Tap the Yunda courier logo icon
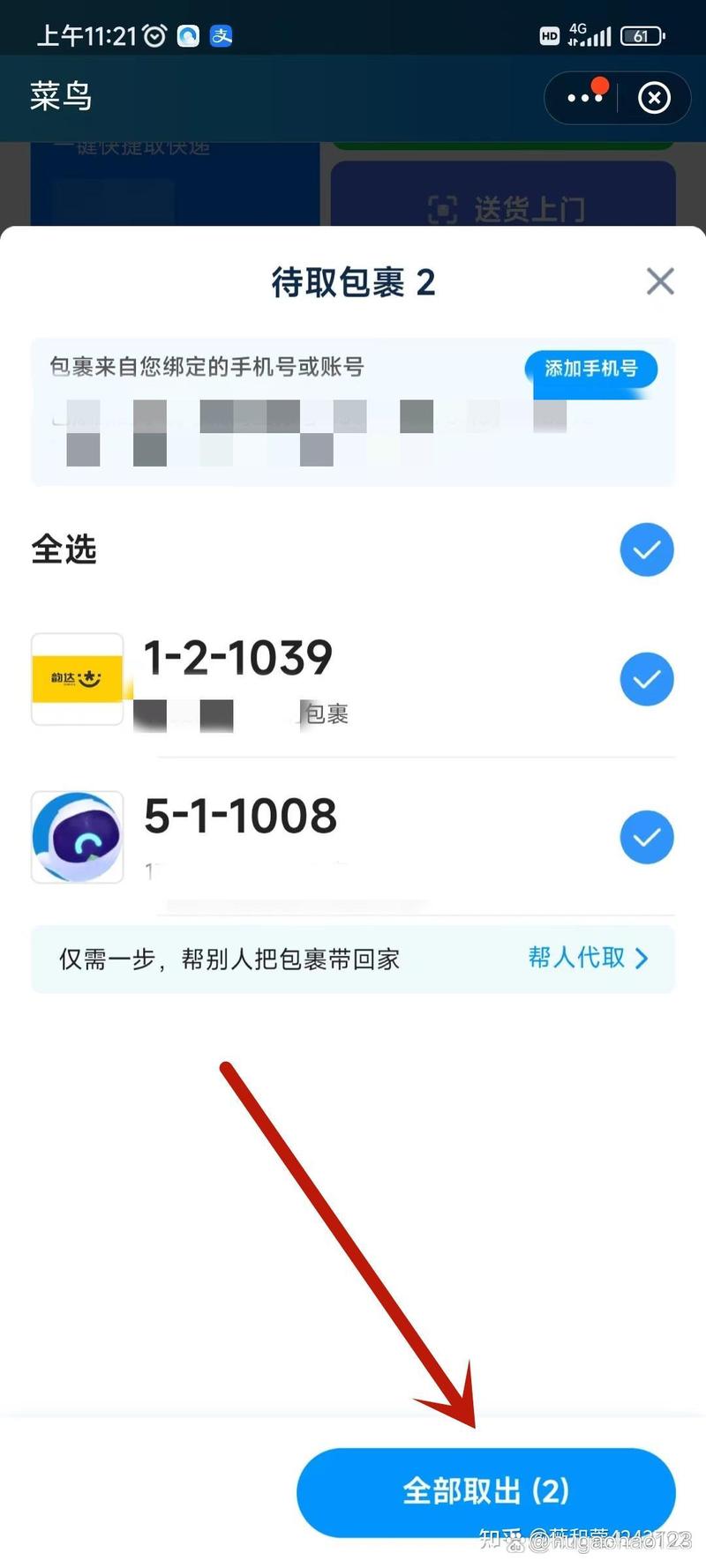 pyautogui.click(x=78, y=678)
